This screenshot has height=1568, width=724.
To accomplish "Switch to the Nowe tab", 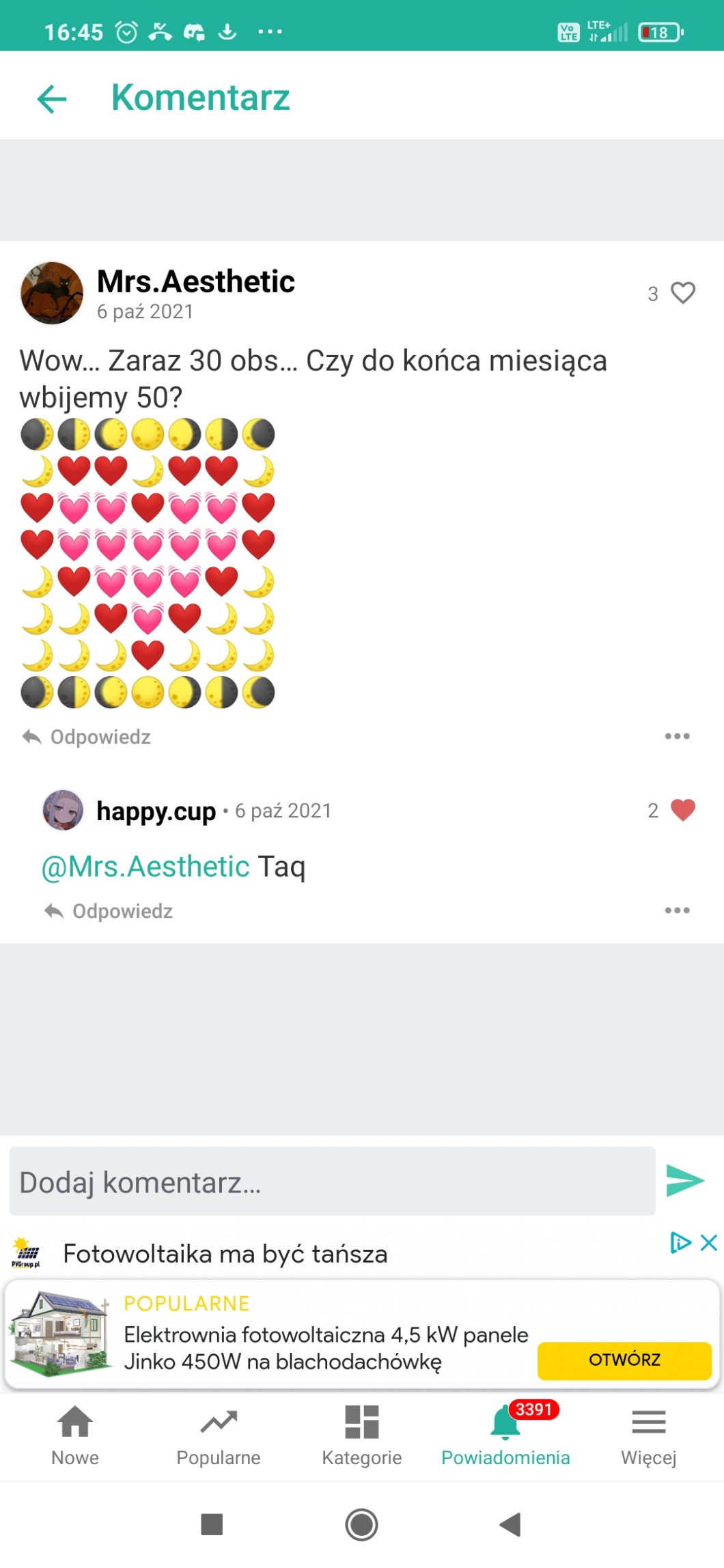I will point(75,1435).
